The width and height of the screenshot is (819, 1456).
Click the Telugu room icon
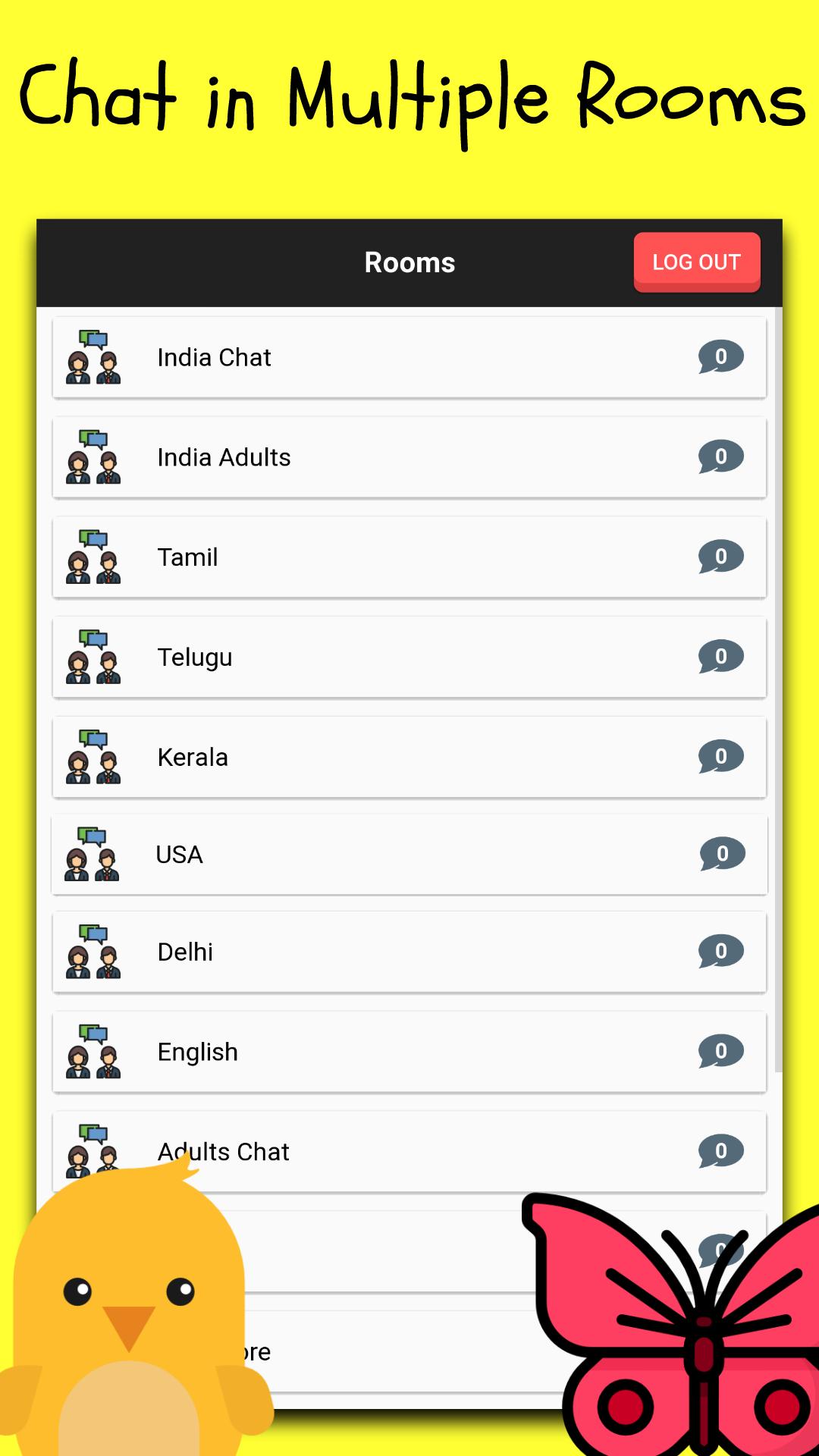[93, 657]
